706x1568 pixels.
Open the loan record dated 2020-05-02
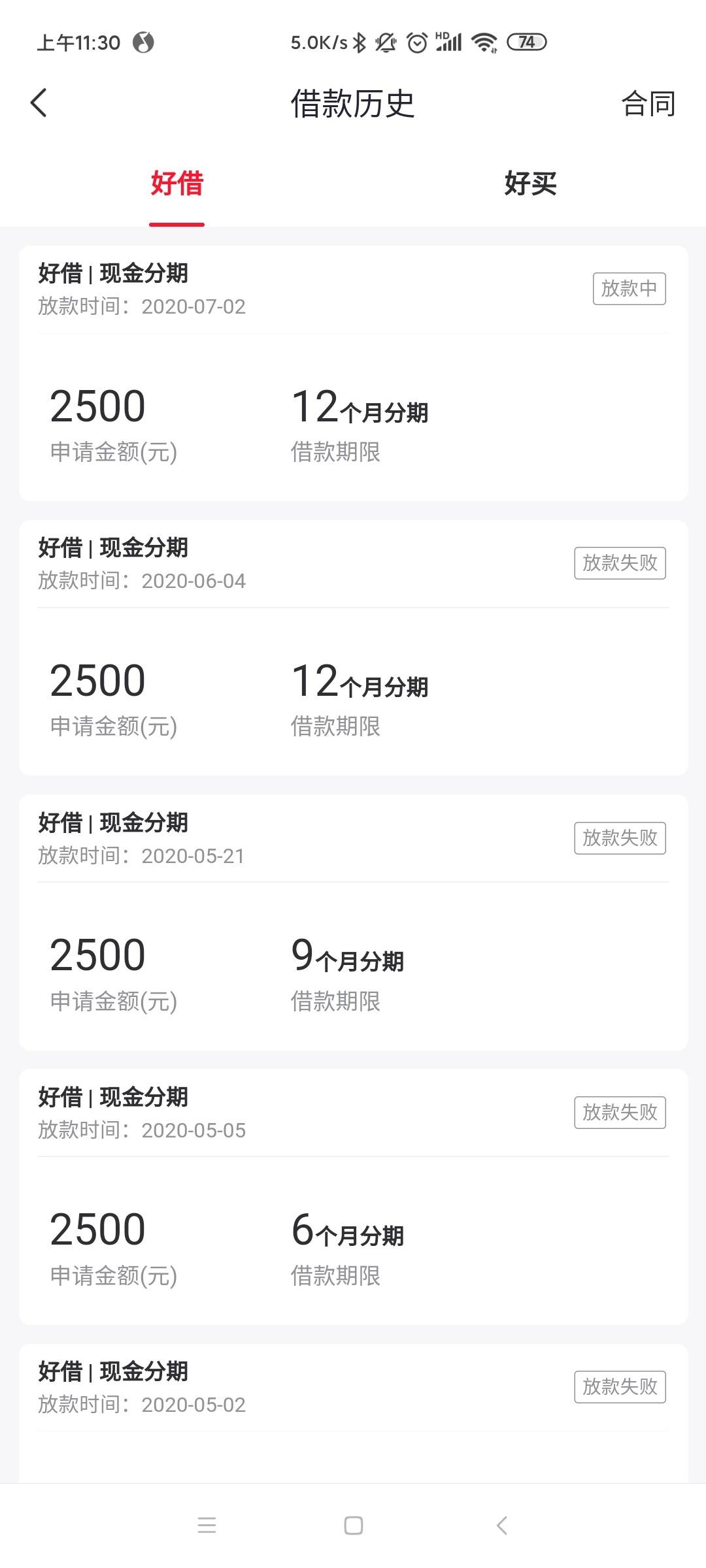354,1413
